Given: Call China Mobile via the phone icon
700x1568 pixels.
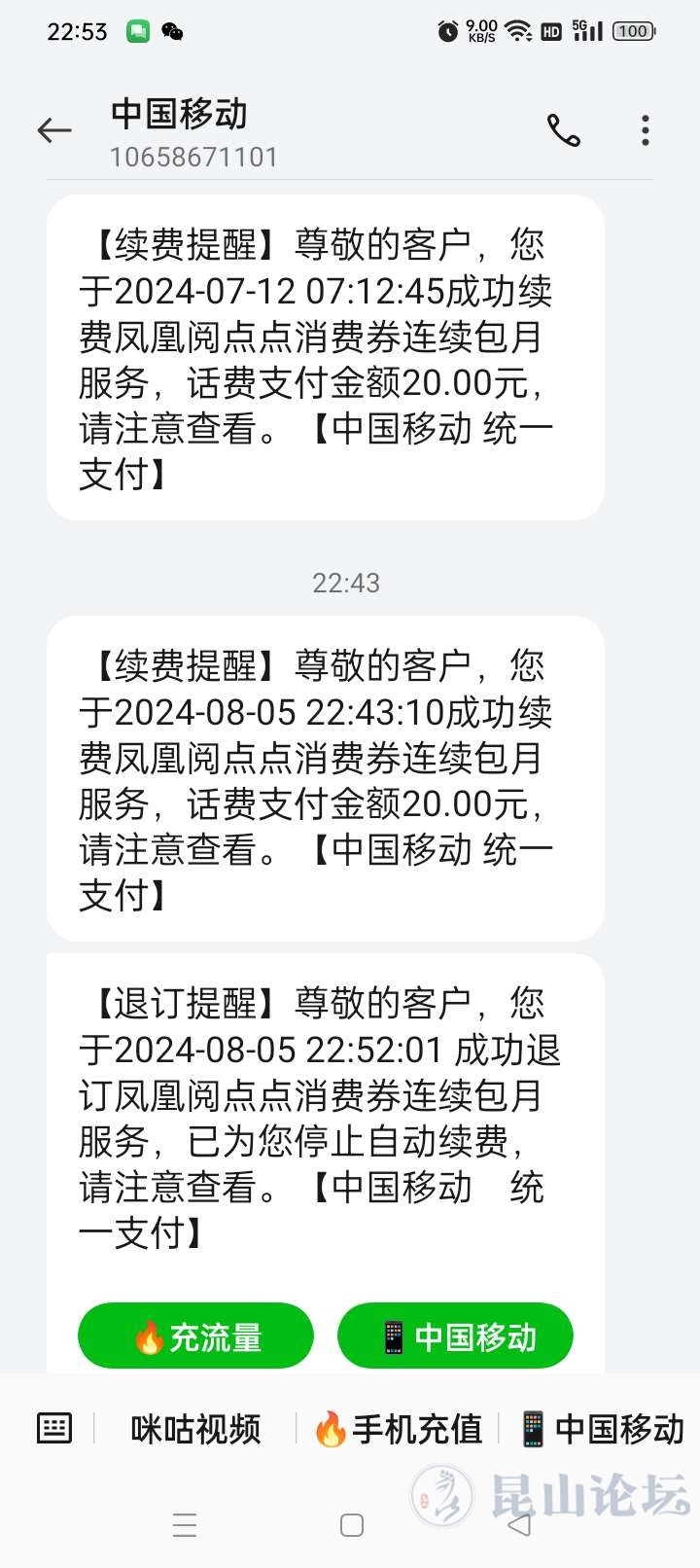Looking at the screenshot, I should (x=564, y=130).
